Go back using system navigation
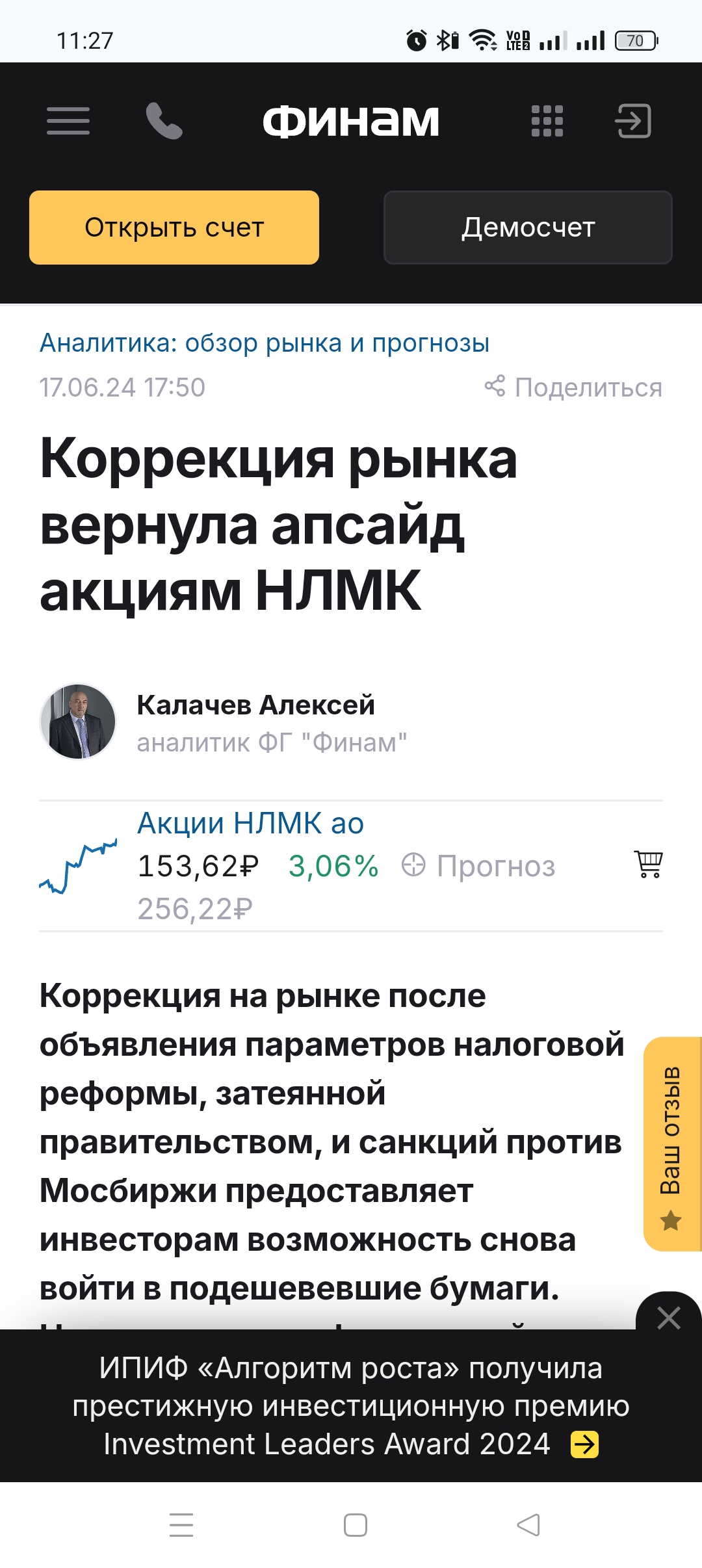702x1568 pixels. point(528,1525)
